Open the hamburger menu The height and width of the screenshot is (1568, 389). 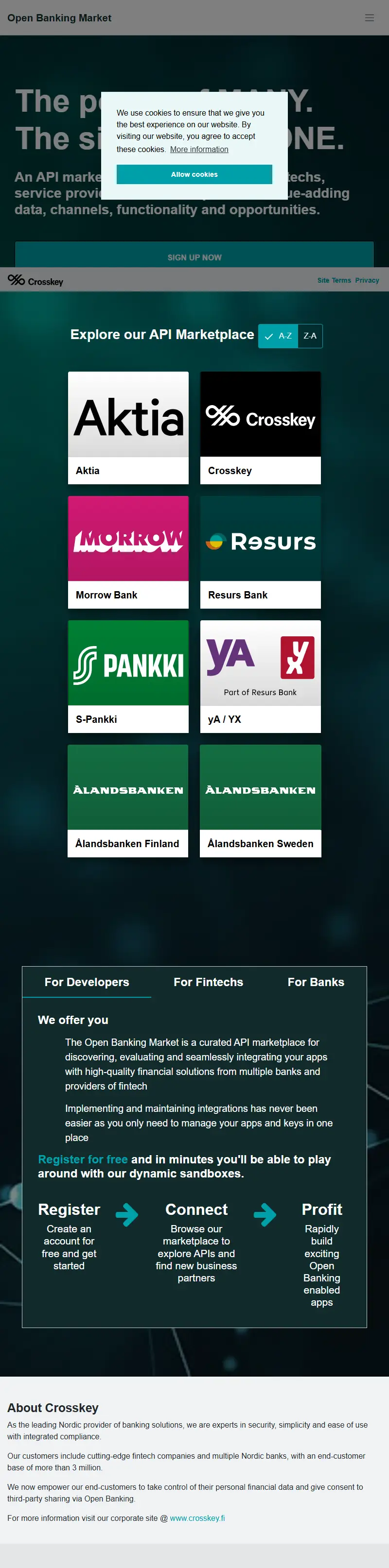click(x=369, y=17)
